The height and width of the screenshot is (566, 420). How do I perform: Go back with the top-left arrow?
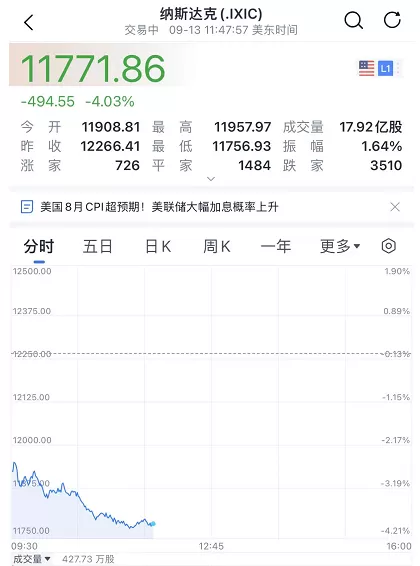point(29,22)
